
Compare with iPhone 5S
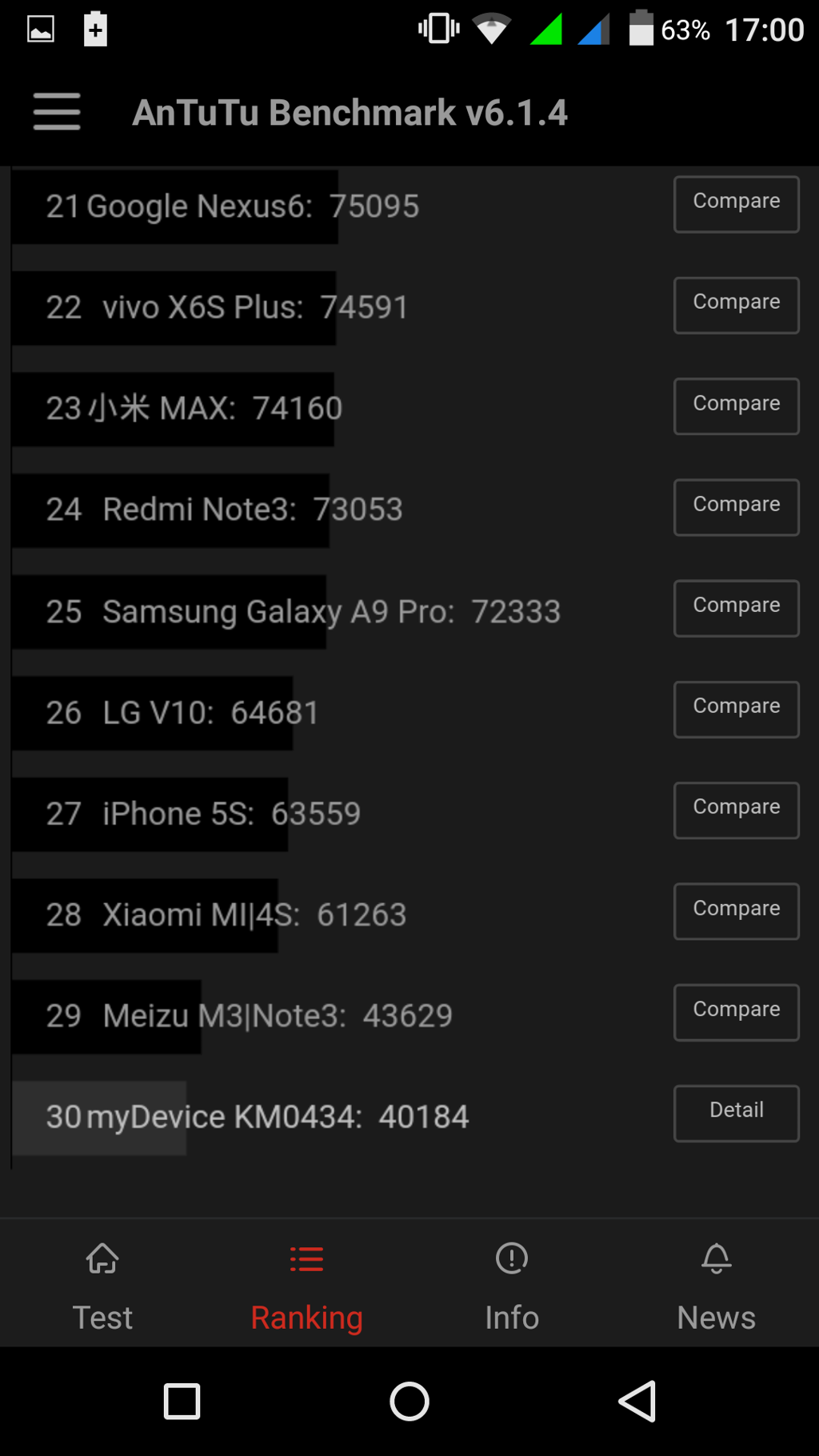pyautogui.click(x=736, y=810)
